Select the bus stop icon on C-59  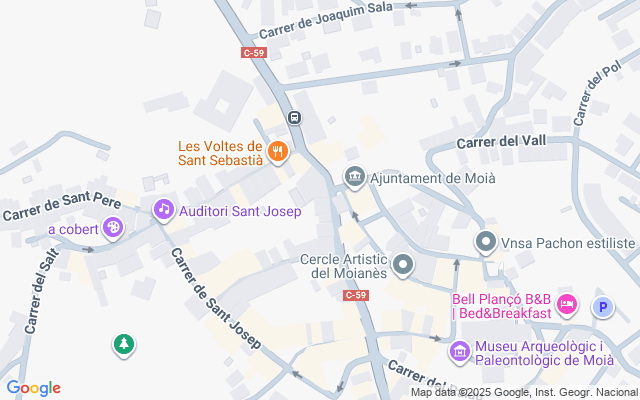tap(294, 118)
